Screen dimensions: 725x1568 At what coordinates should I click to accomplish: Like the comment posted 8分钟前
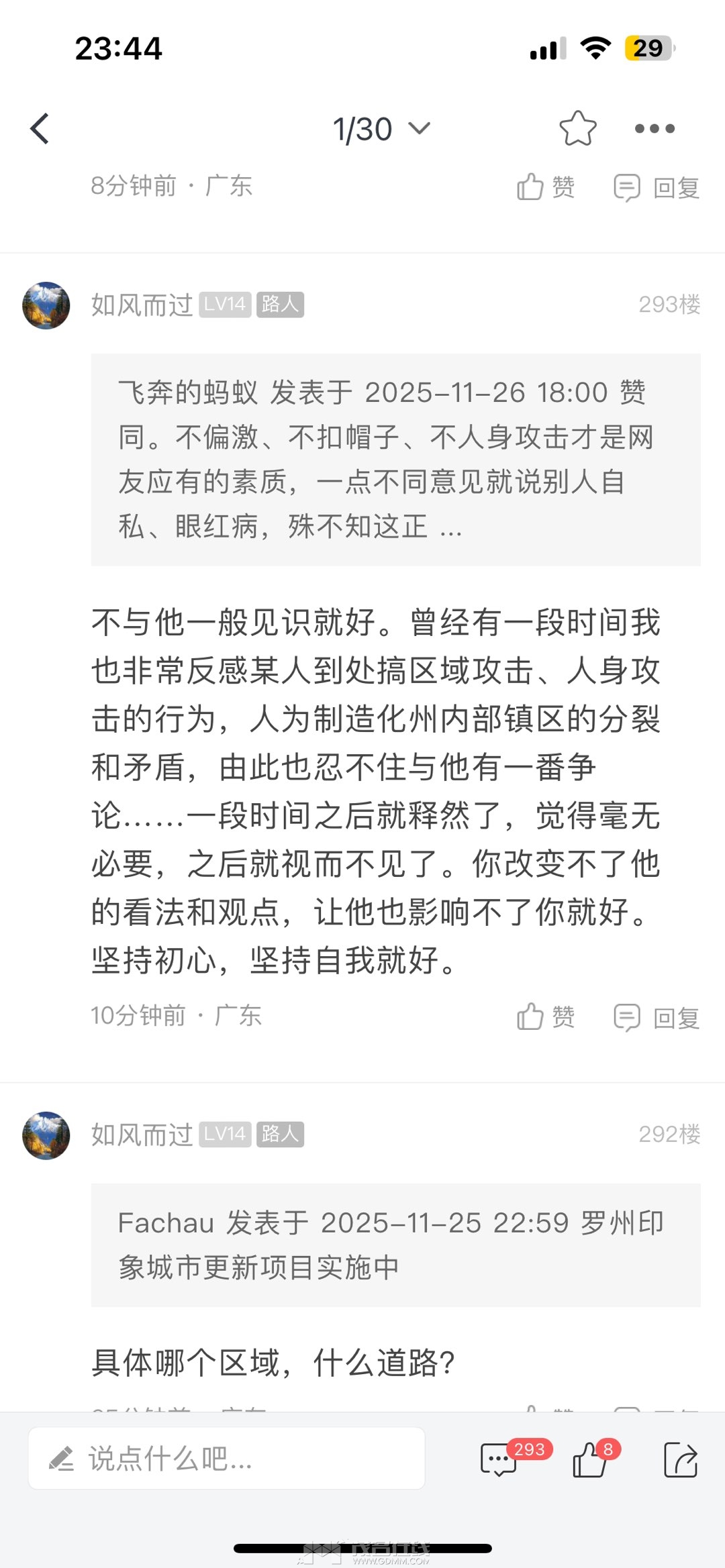pos(546,187)
